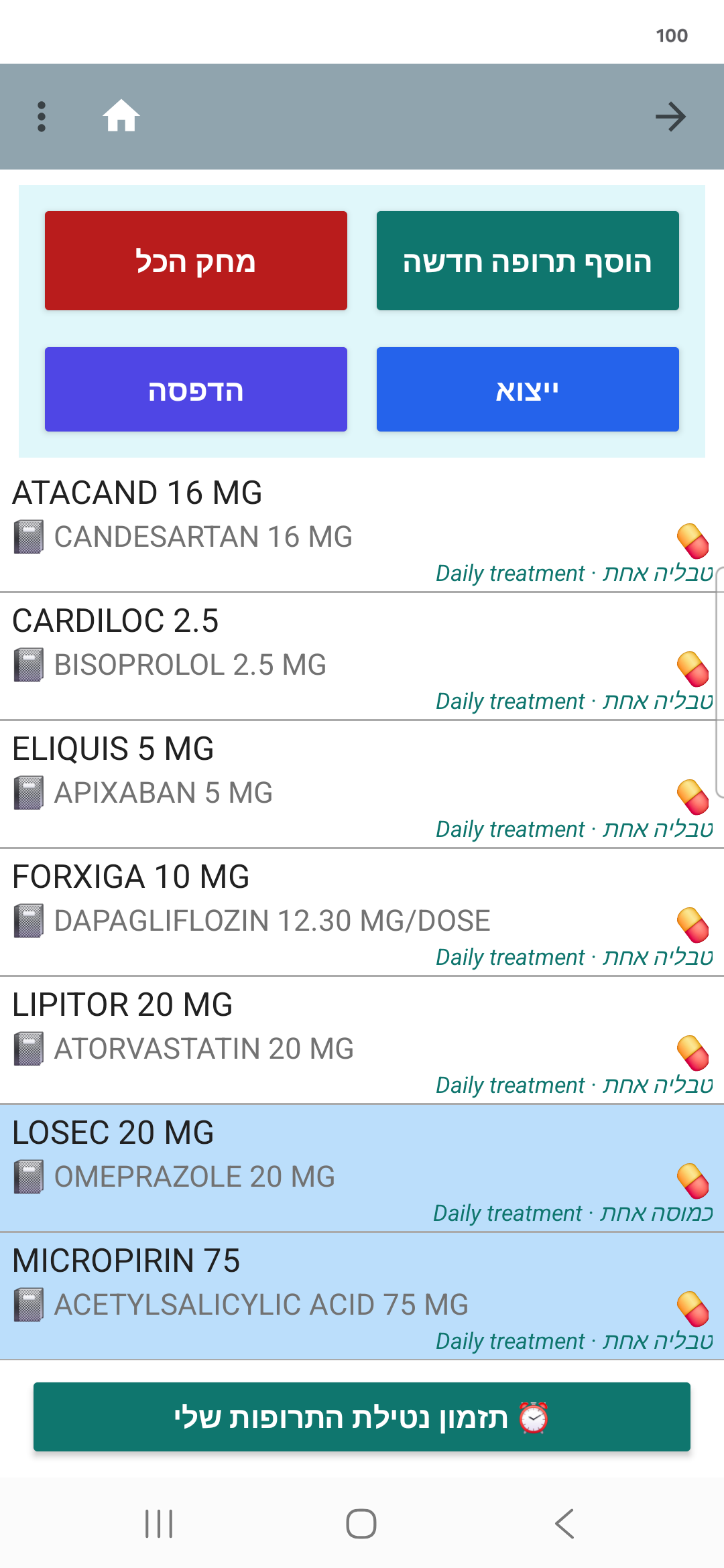Open תזמון נטילת התרופות שלי scheduling
This screenshot has width=724, height=1568.
pyautogui.click(x=362, y=1417)
